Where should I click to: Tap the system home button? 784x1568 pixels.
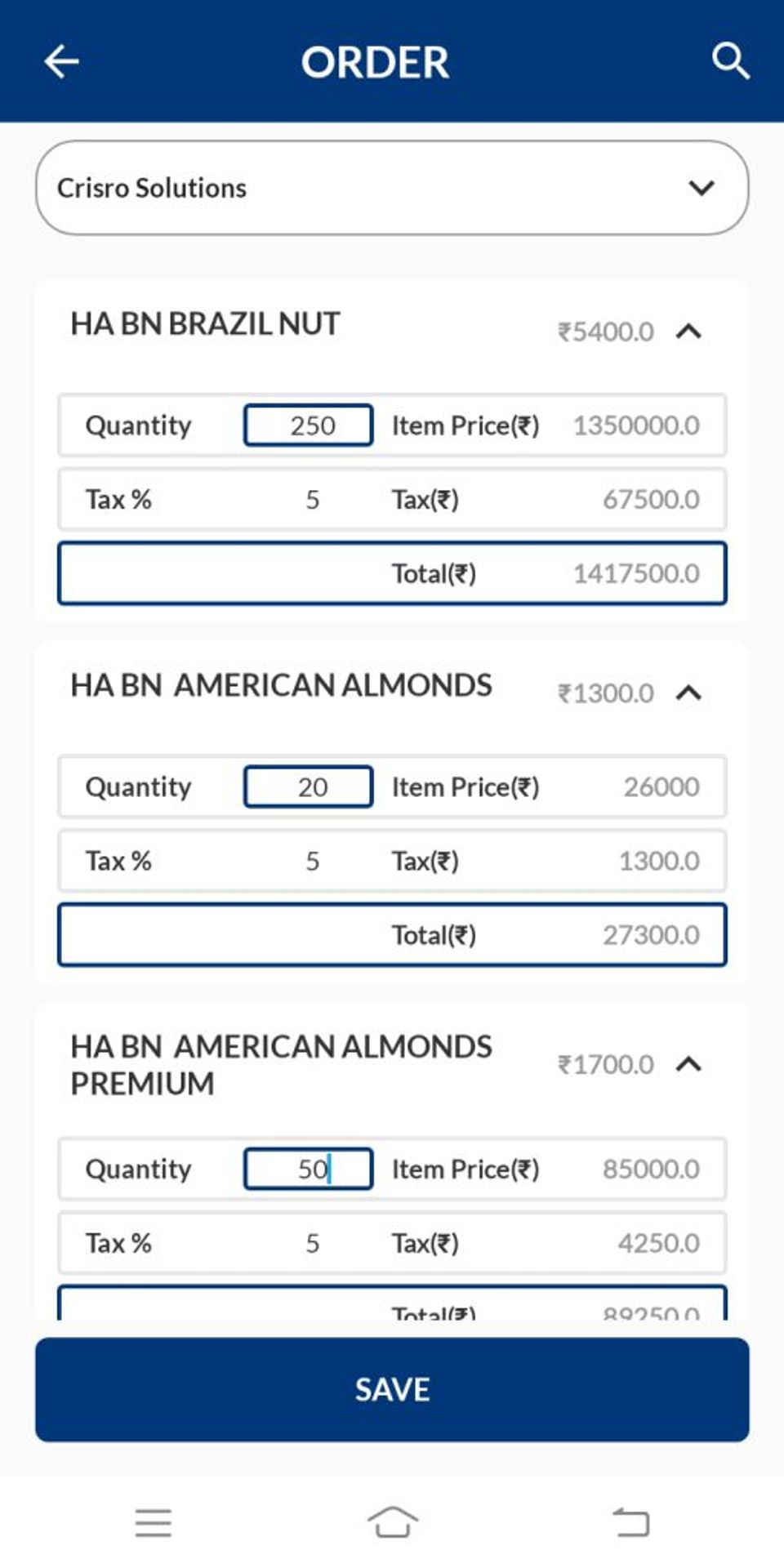click(392, 1522)
